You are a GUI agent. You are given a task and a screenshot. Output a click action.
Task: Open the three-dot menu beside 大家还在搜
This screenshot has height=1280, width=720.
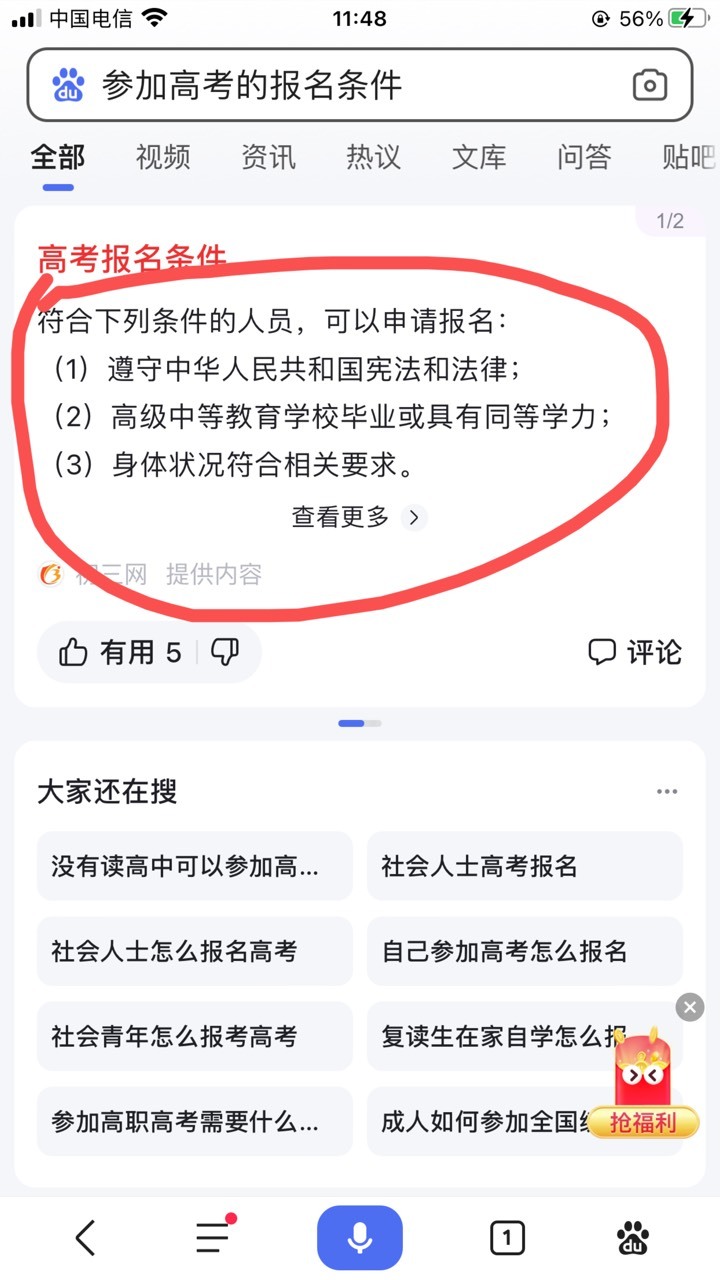(667, 792)
